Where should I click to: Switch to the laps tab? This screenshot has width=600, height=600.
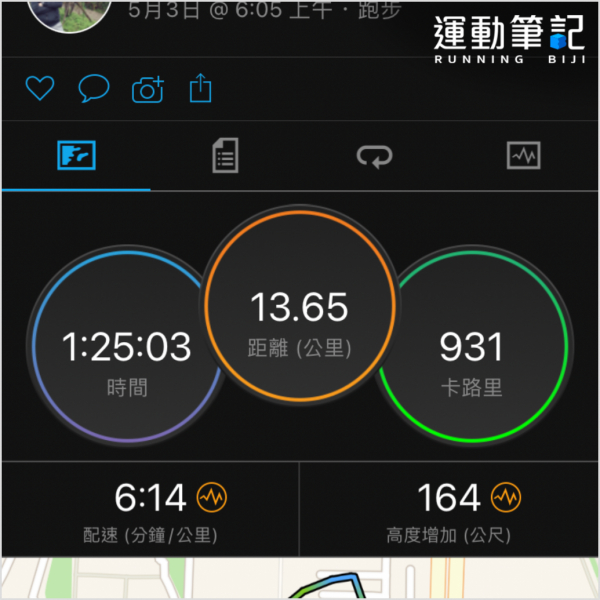click(x=375, y=156)
